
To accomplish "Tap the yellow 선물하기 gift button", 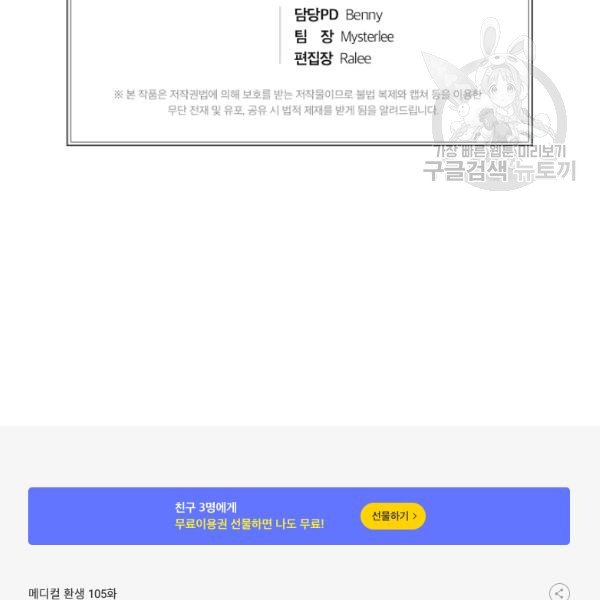I will [x=393, y=516].
